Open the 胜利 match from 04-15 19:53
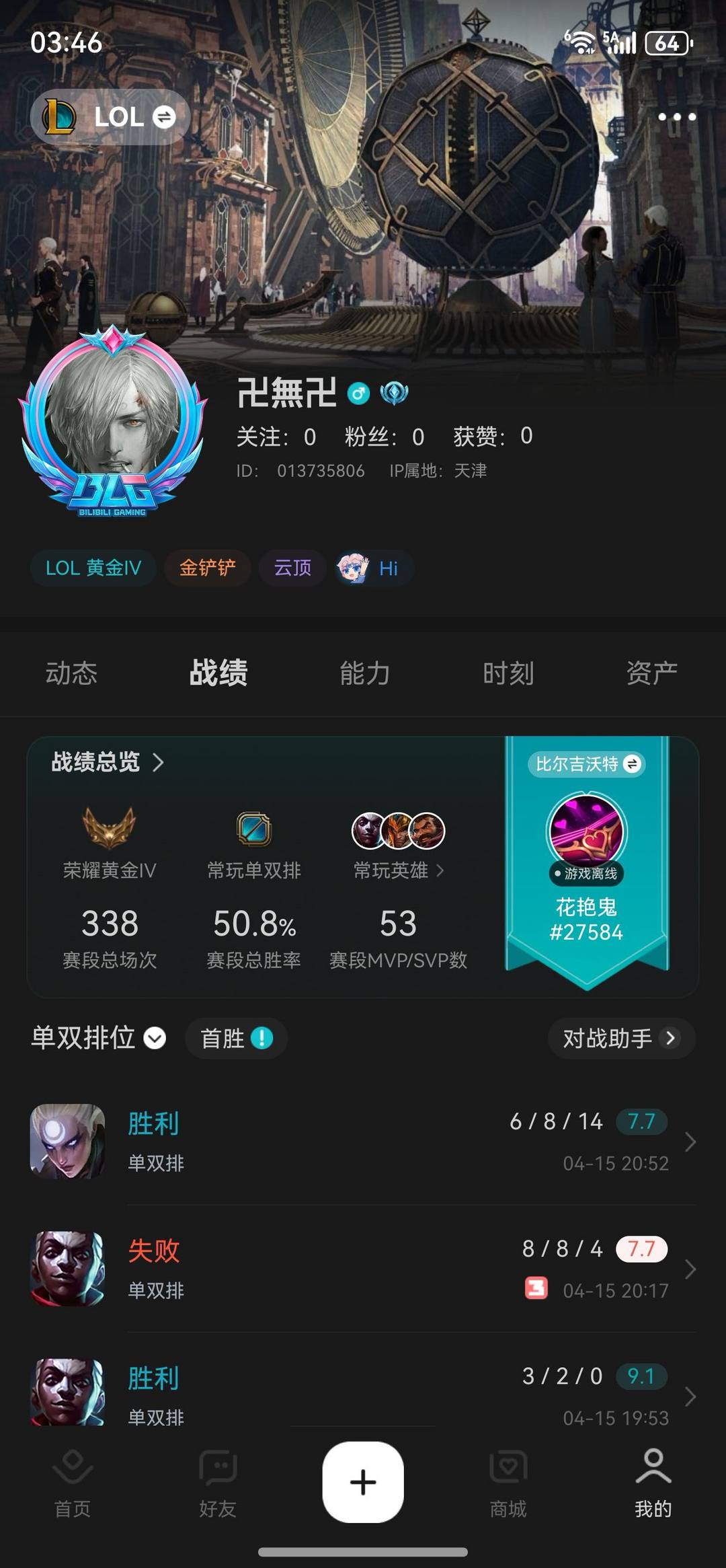 pyautogui.click(x=363, y=1392)
